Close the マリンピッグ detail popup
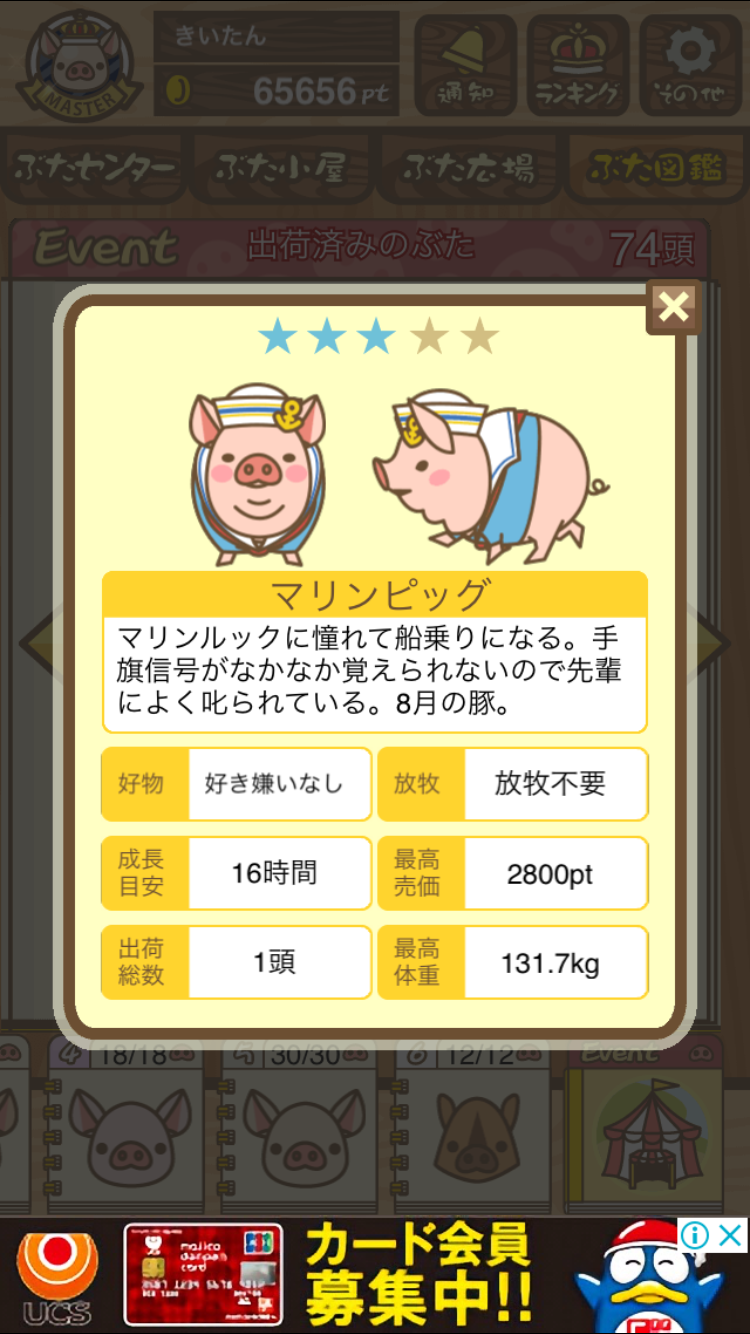750x1334 pixels. tap(673, 307)
